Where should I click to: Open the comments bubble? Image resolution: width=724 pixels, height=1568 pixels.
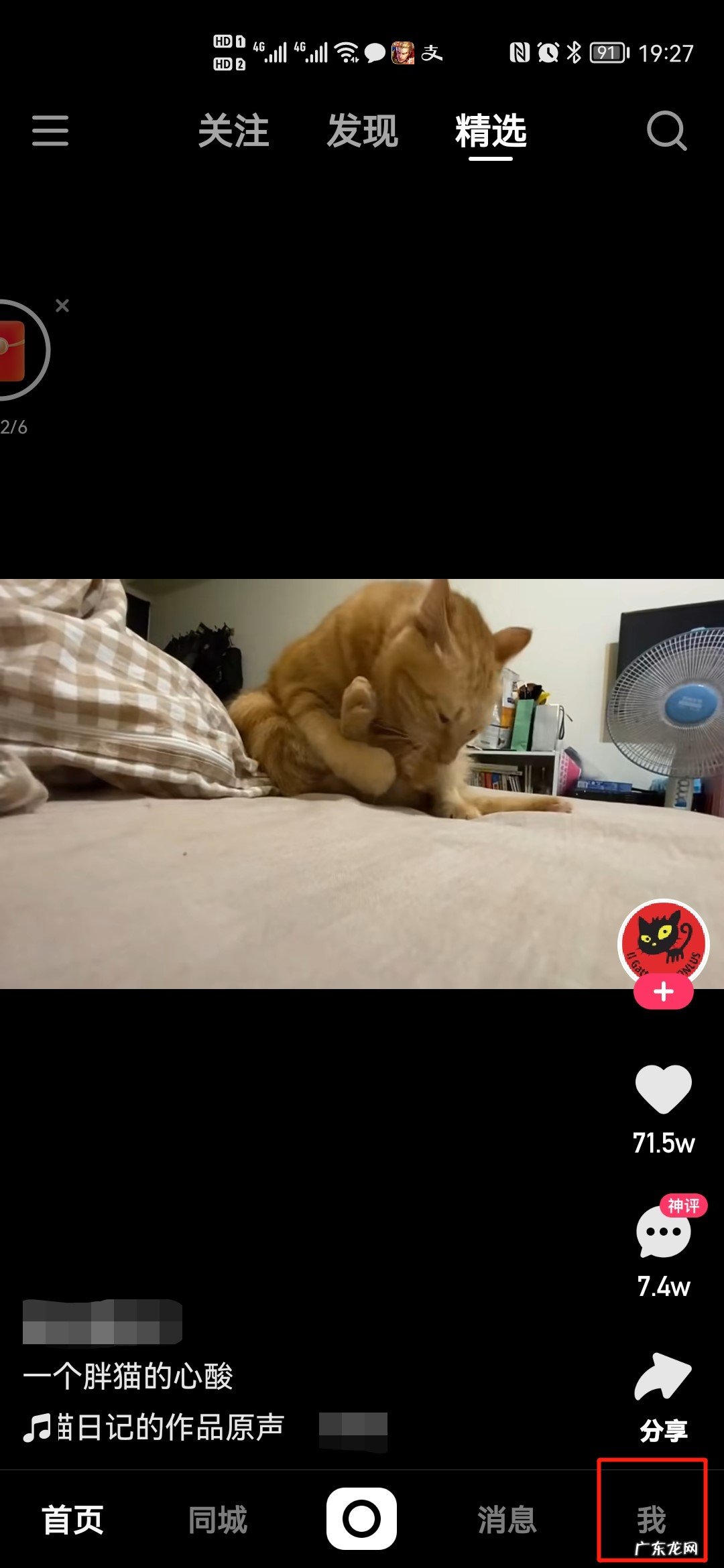tap(663, 1232)
